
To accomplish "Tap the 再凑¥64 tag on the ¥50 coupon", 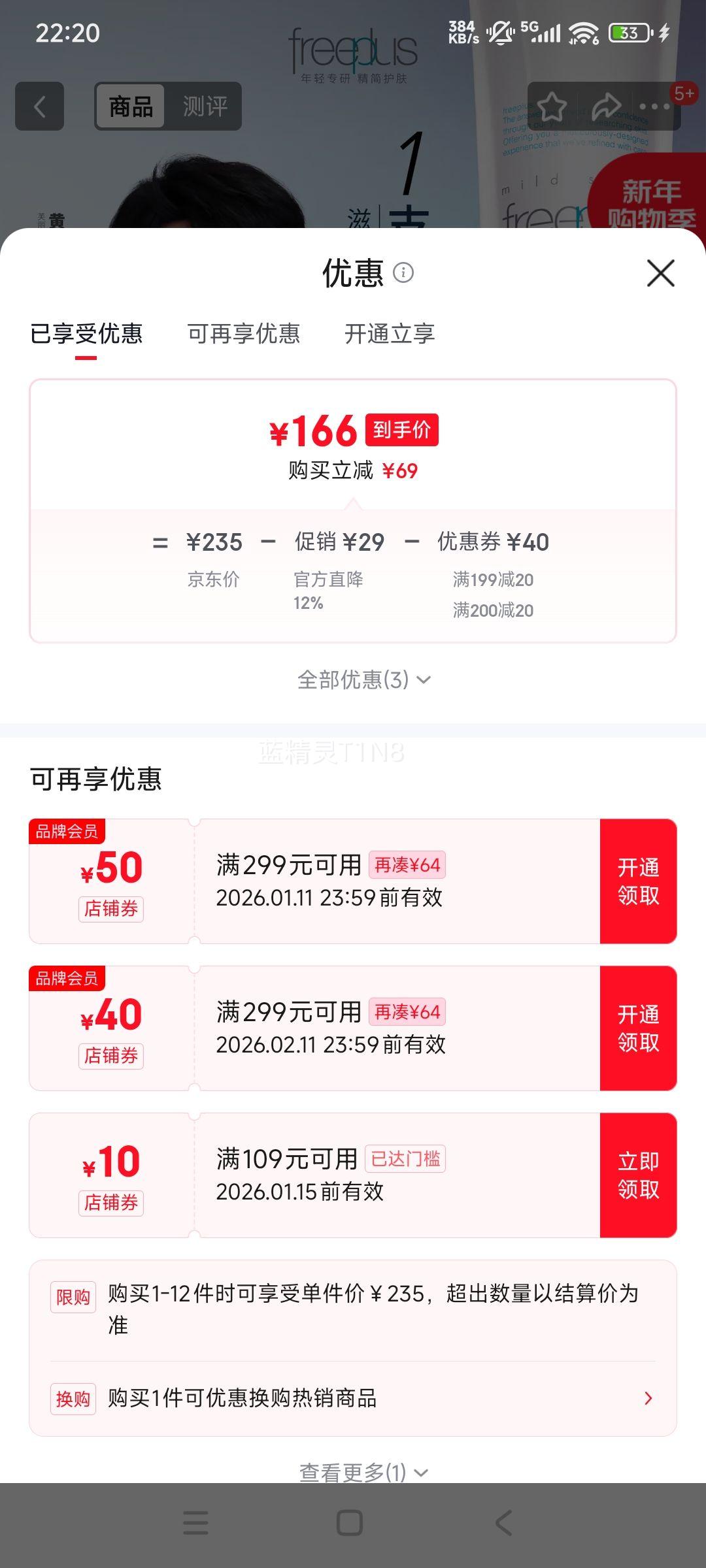I will (406, 865).
